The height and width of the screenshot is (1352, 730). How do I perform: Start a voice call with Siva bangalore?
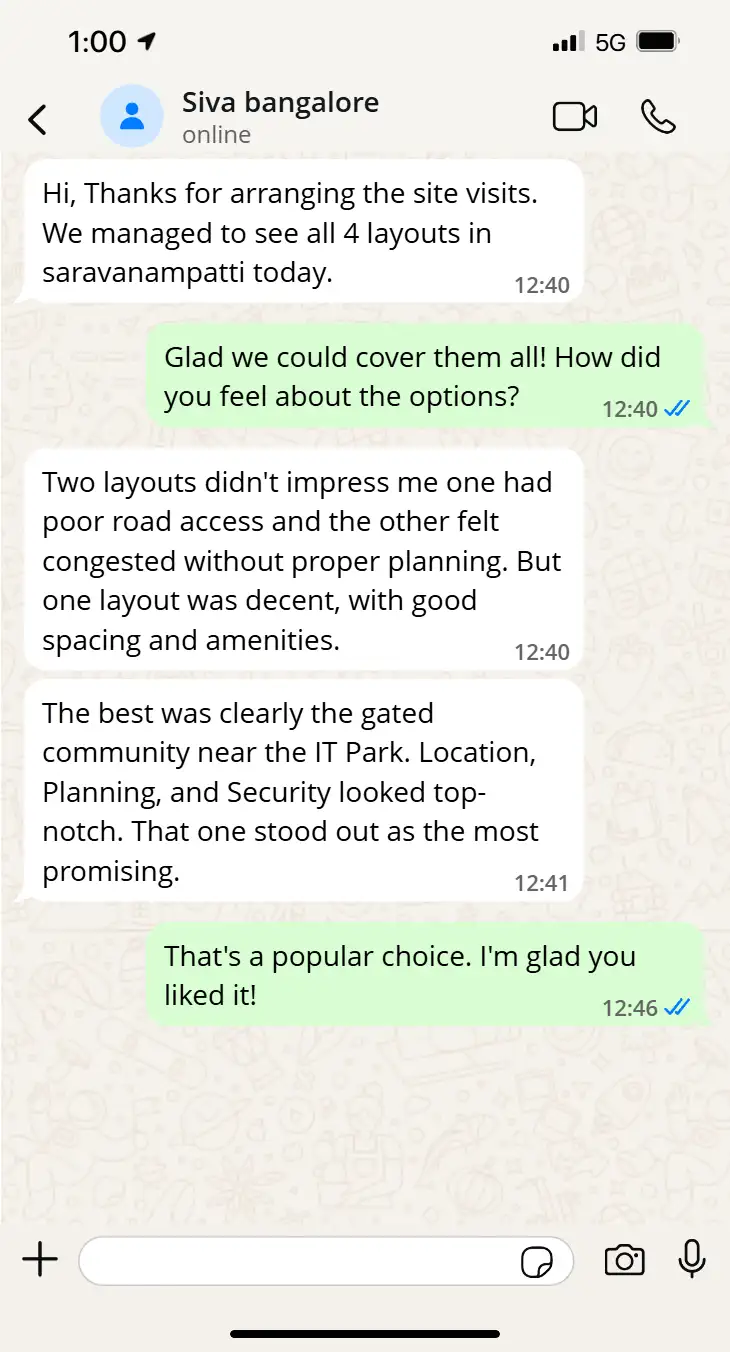(658, 117)
